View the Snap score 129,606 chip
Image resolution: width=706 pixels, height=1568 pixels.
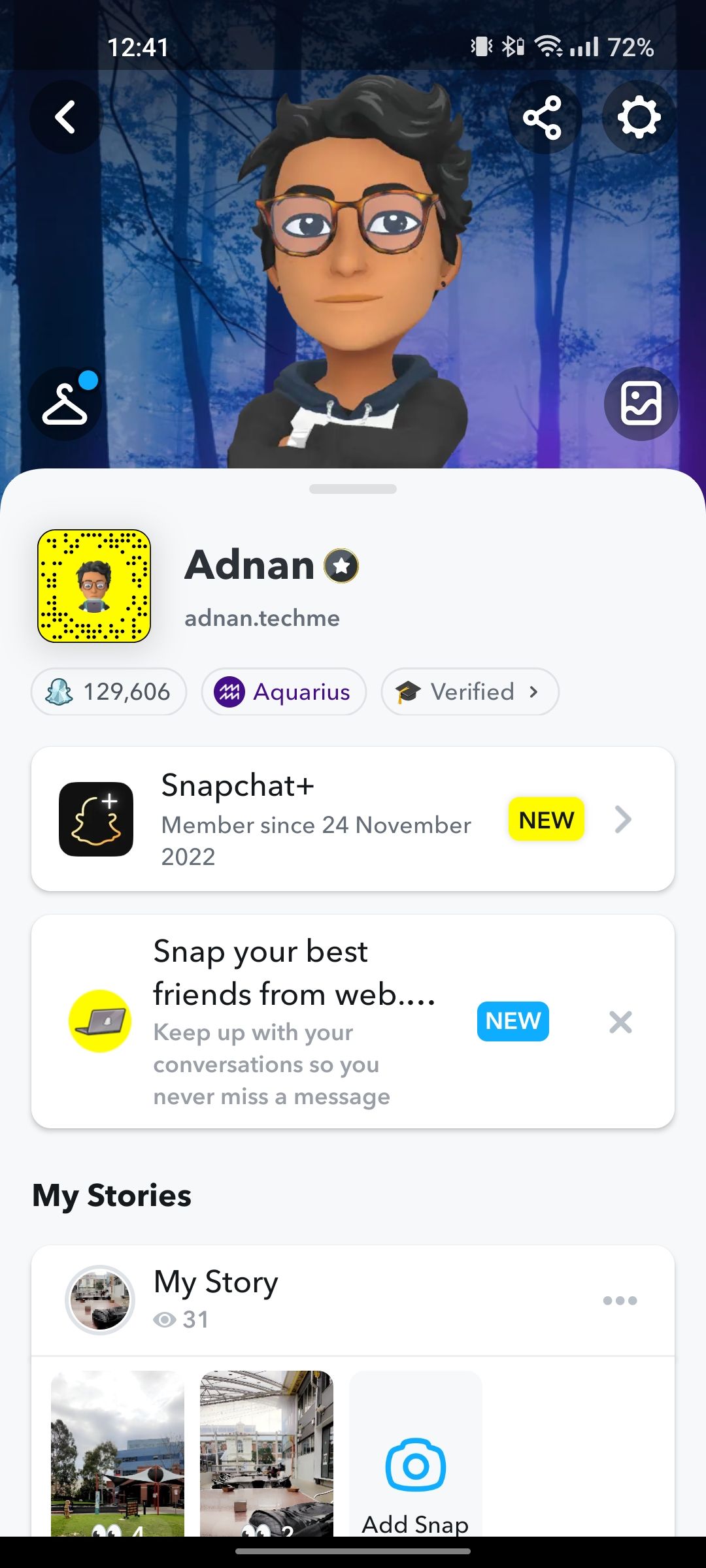click(x=109, y=691)
